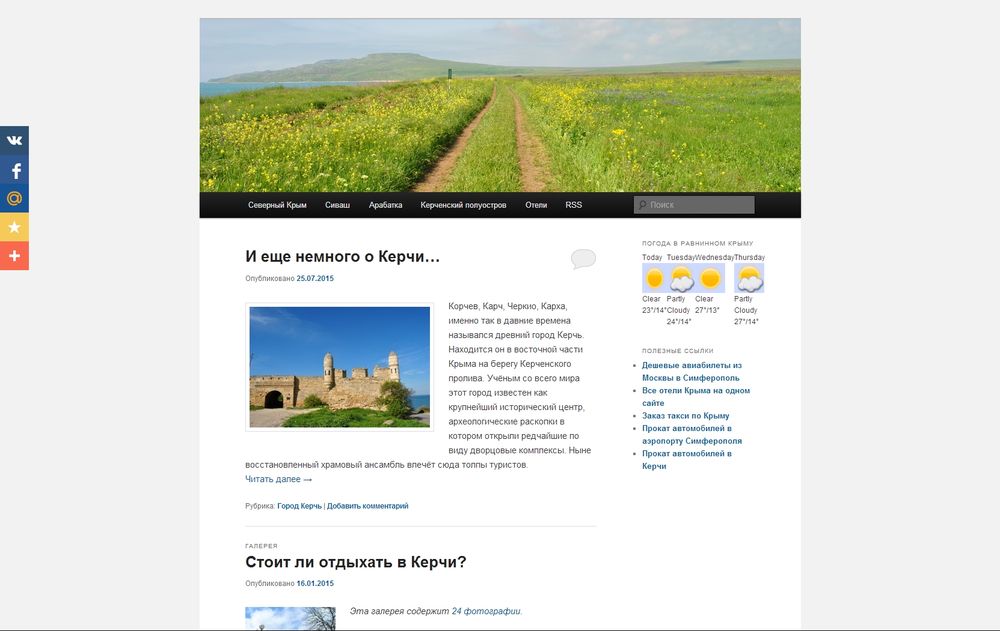Screen dimensions: 1000x631
Task: Open the Арабатка section
Action: point(385,205)
